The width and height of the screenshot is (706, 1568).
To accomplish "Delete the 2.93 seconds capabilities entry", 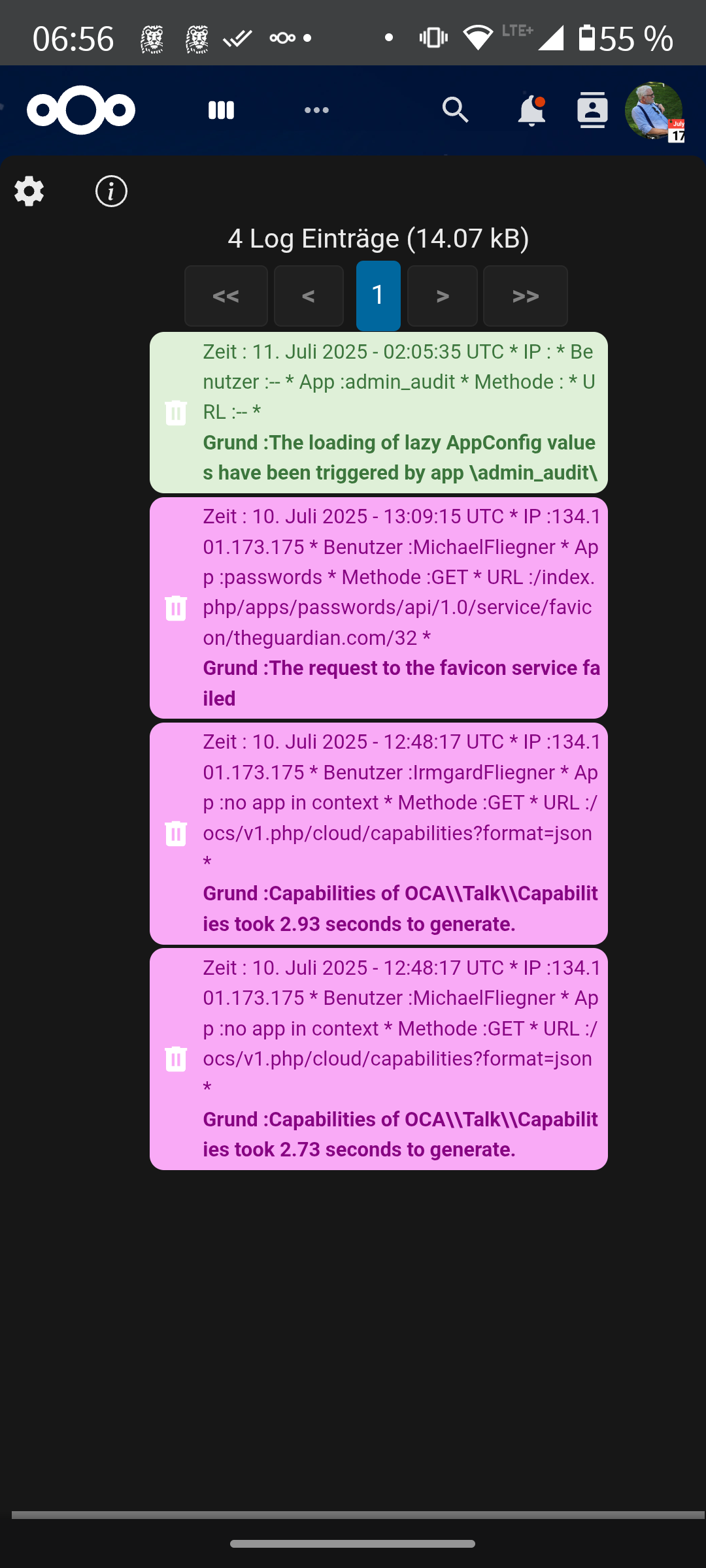I will point(176,834).
